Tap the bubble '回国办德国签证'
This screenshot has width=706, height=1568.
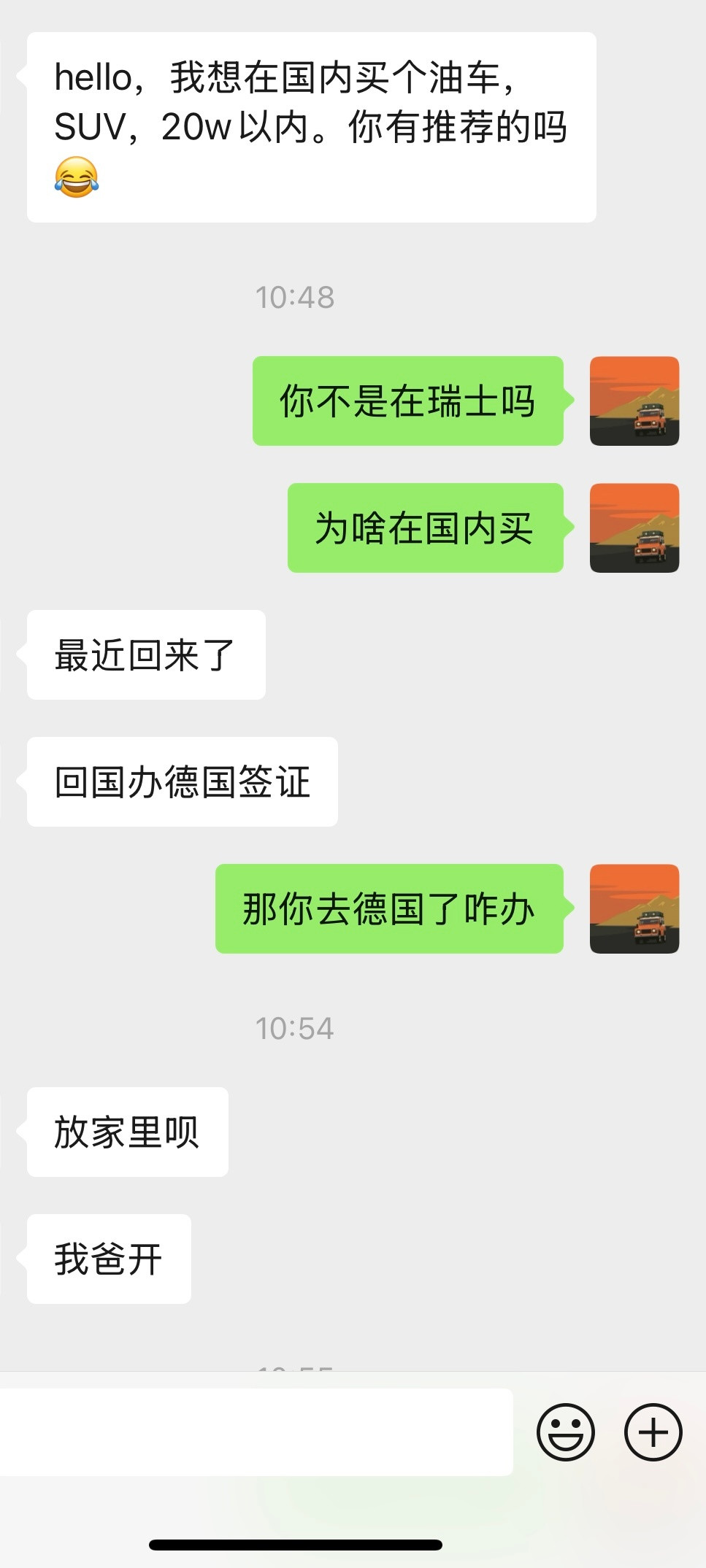(182, 780)
